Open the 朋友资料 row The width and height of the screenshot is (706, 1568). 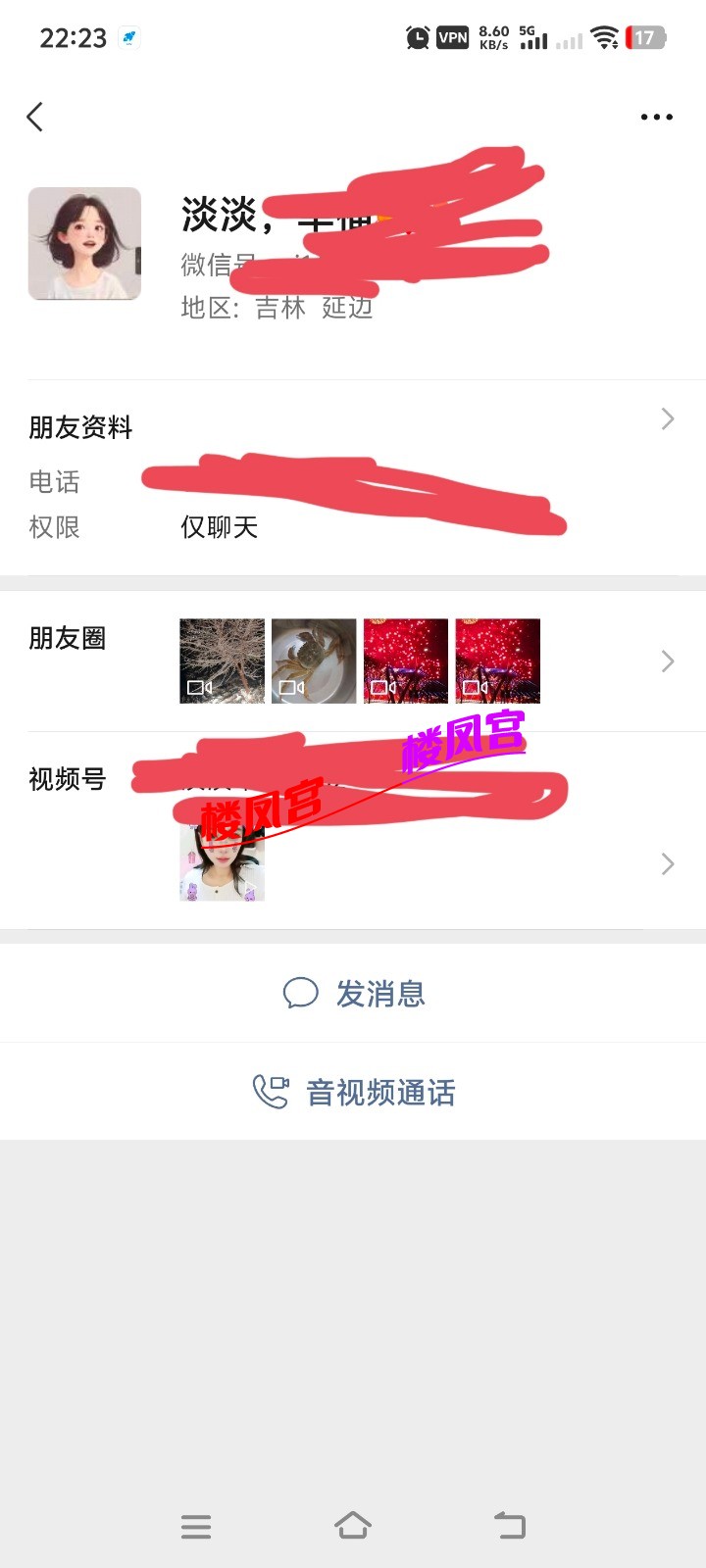click(353, 426)
